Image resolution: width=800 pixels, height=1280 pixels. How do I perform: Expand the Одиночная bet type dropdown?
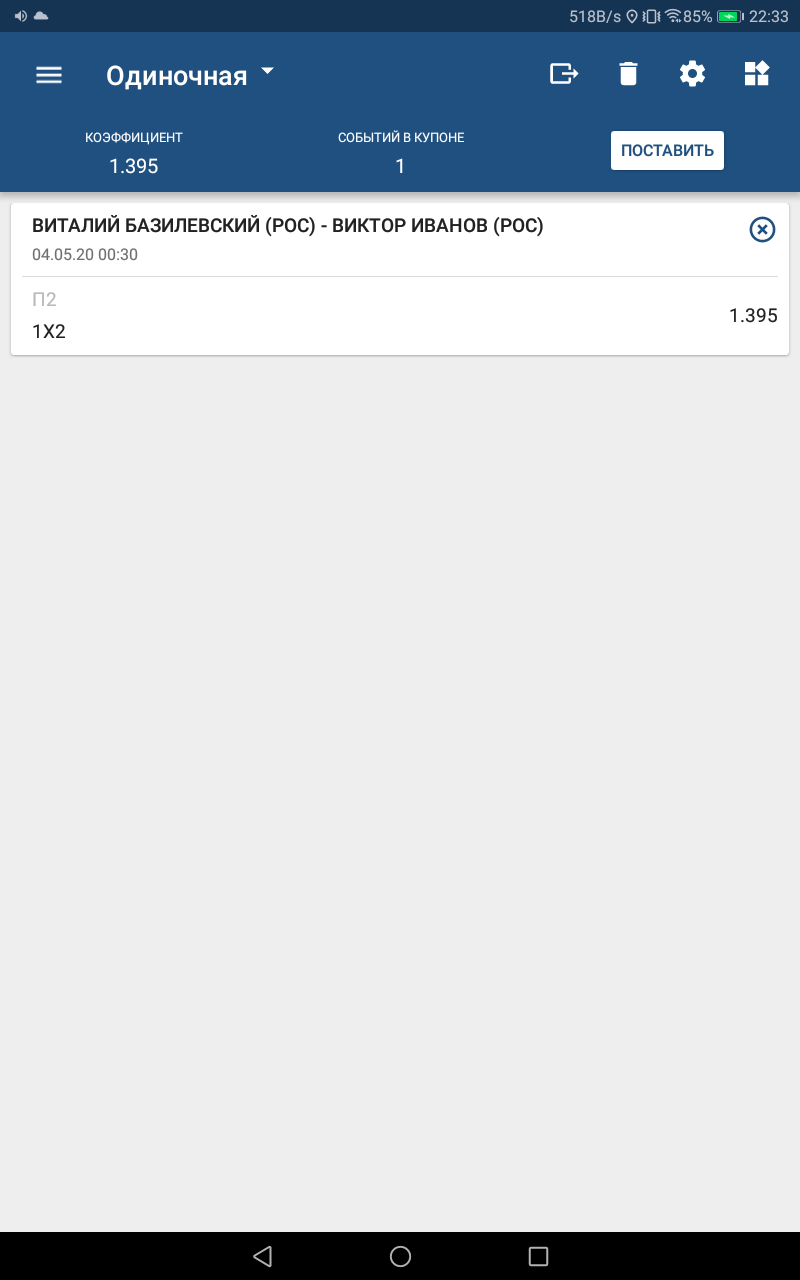pos(190,75)
